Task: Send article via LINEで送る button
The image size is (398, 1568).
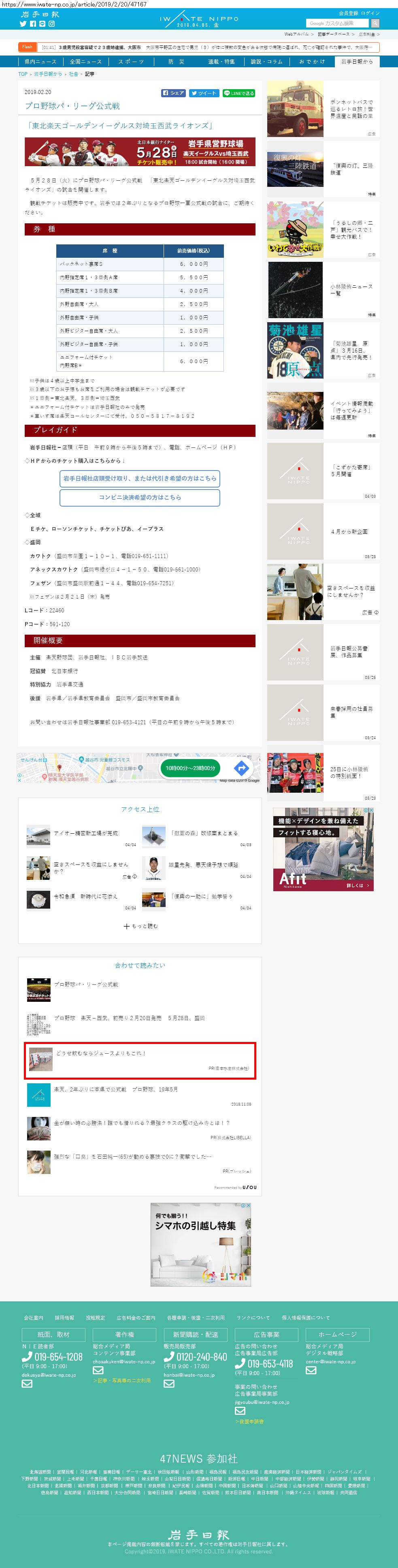Action: [238, 93]
